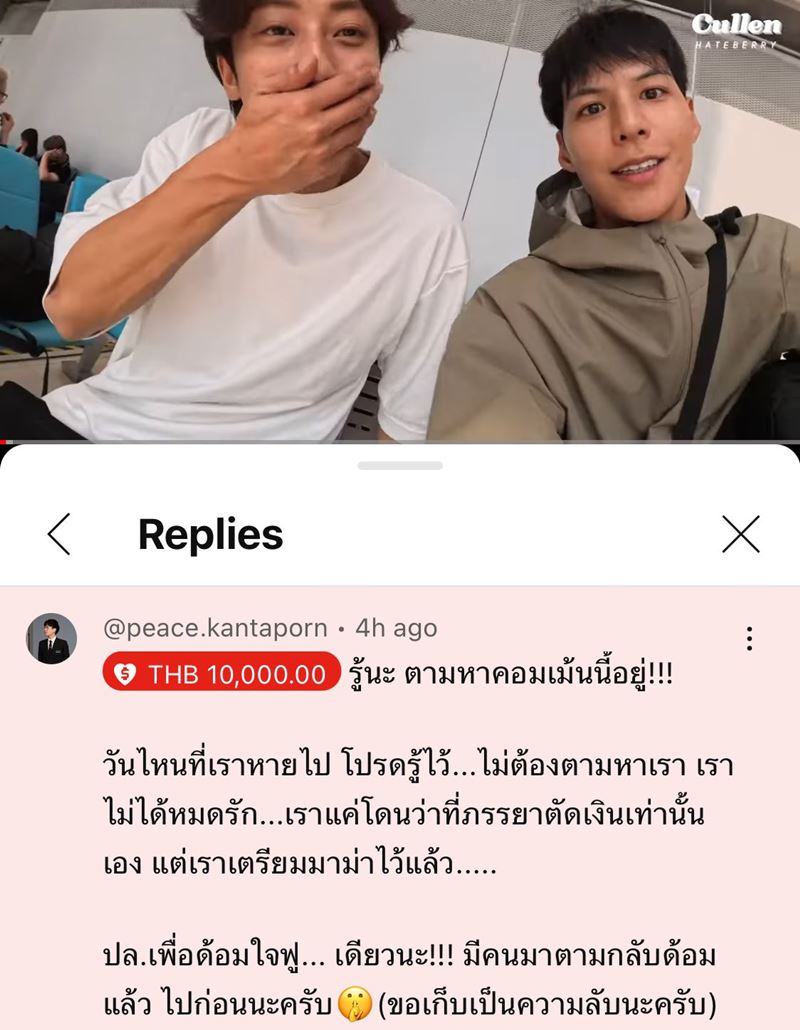Tap the video to reveal playback controls
This screenshot has width=800, height=1030.
400,220
